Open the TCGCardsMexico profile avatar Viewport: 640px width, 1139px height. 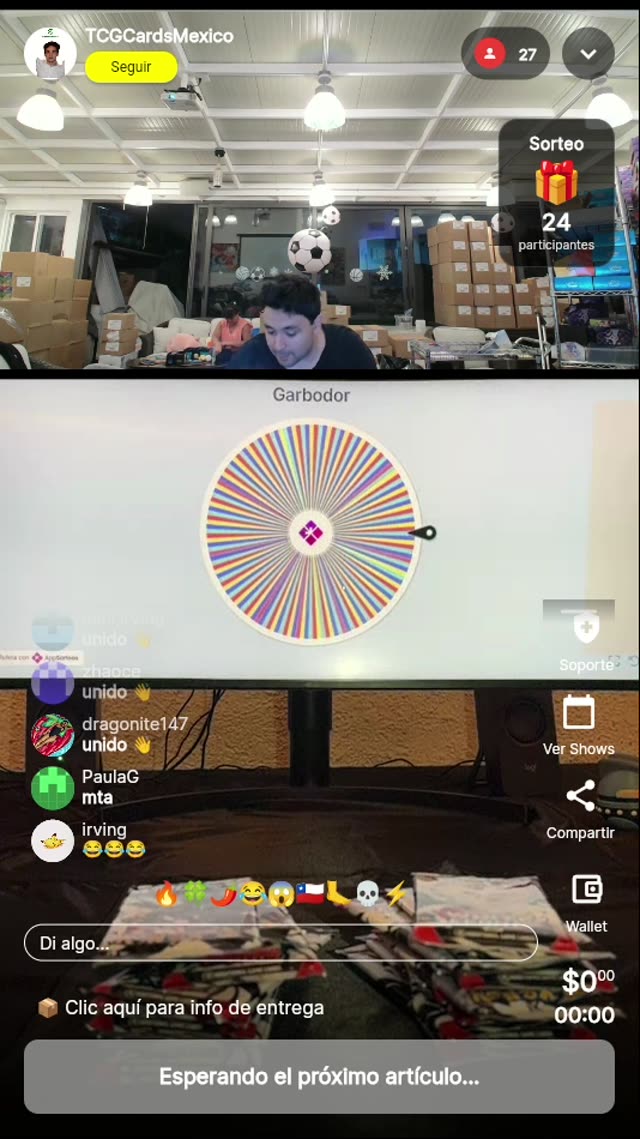(x=50, y=53)
